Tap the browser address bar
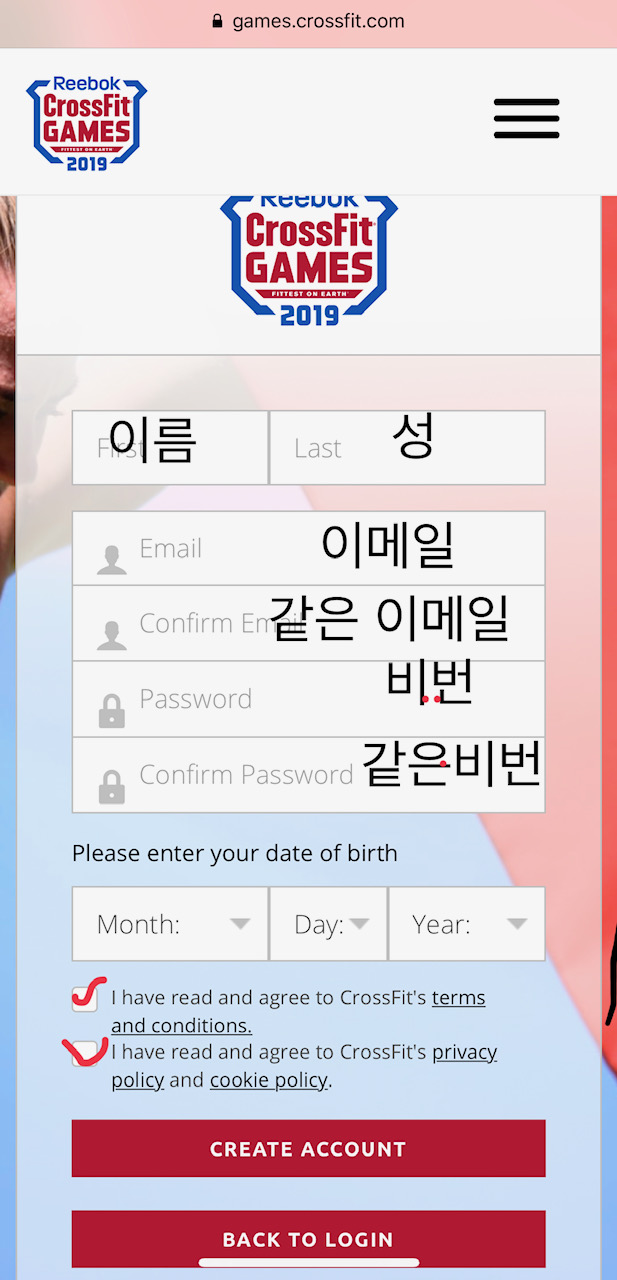Screen dimensions: 617x1280 point(308,21)
